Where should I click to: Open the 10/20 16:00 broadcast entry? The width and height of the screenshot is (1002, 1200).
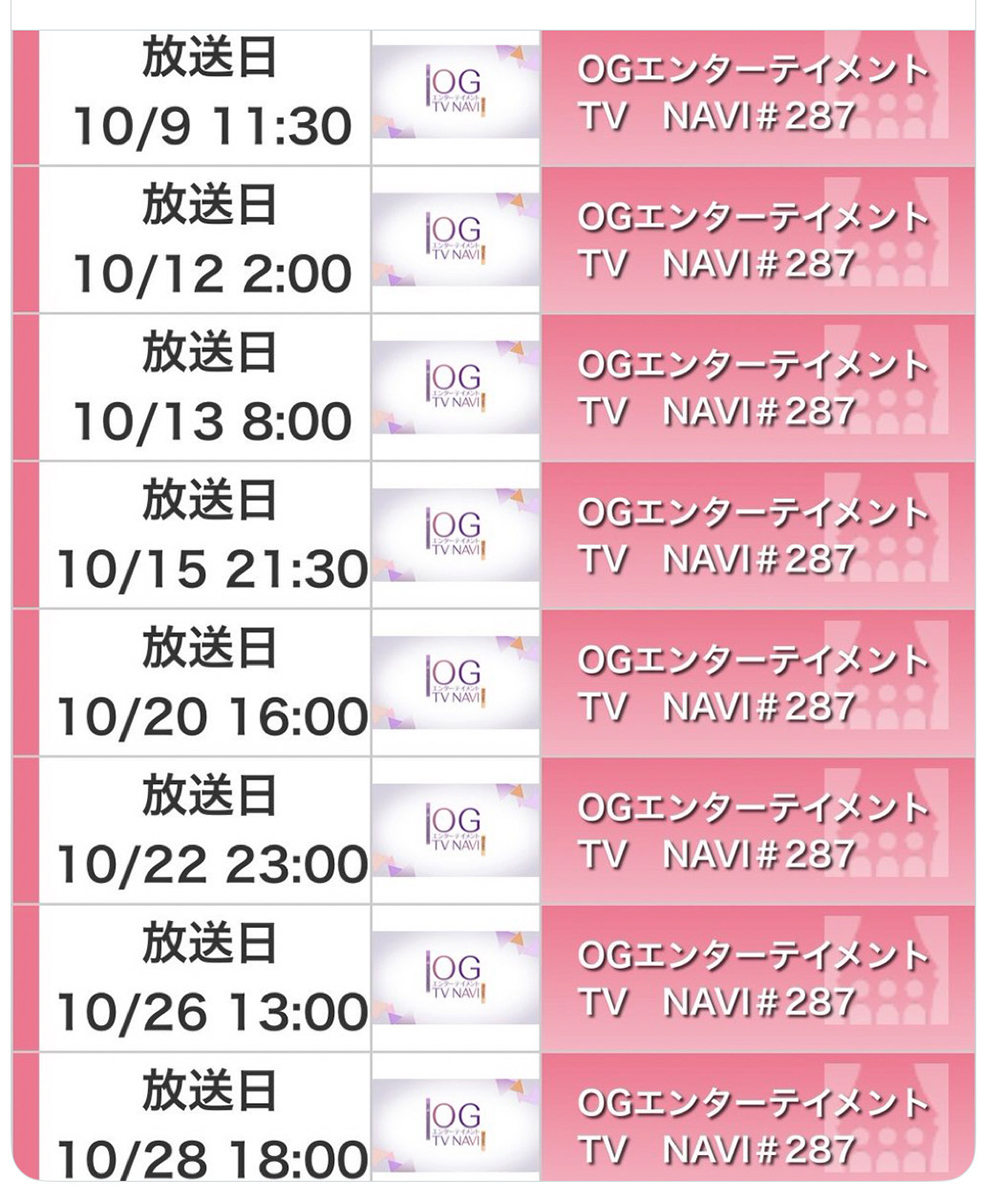tap(757, 683)
